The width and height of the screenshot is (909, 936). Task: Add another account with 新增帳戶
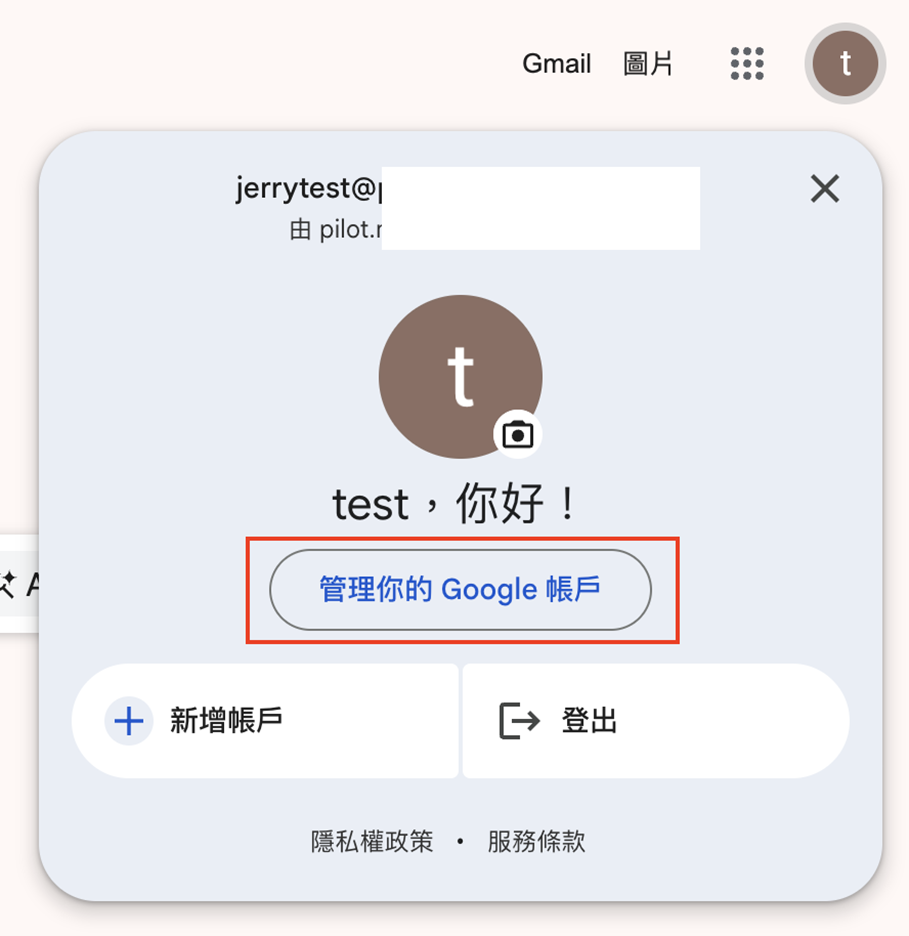(265, 720)
